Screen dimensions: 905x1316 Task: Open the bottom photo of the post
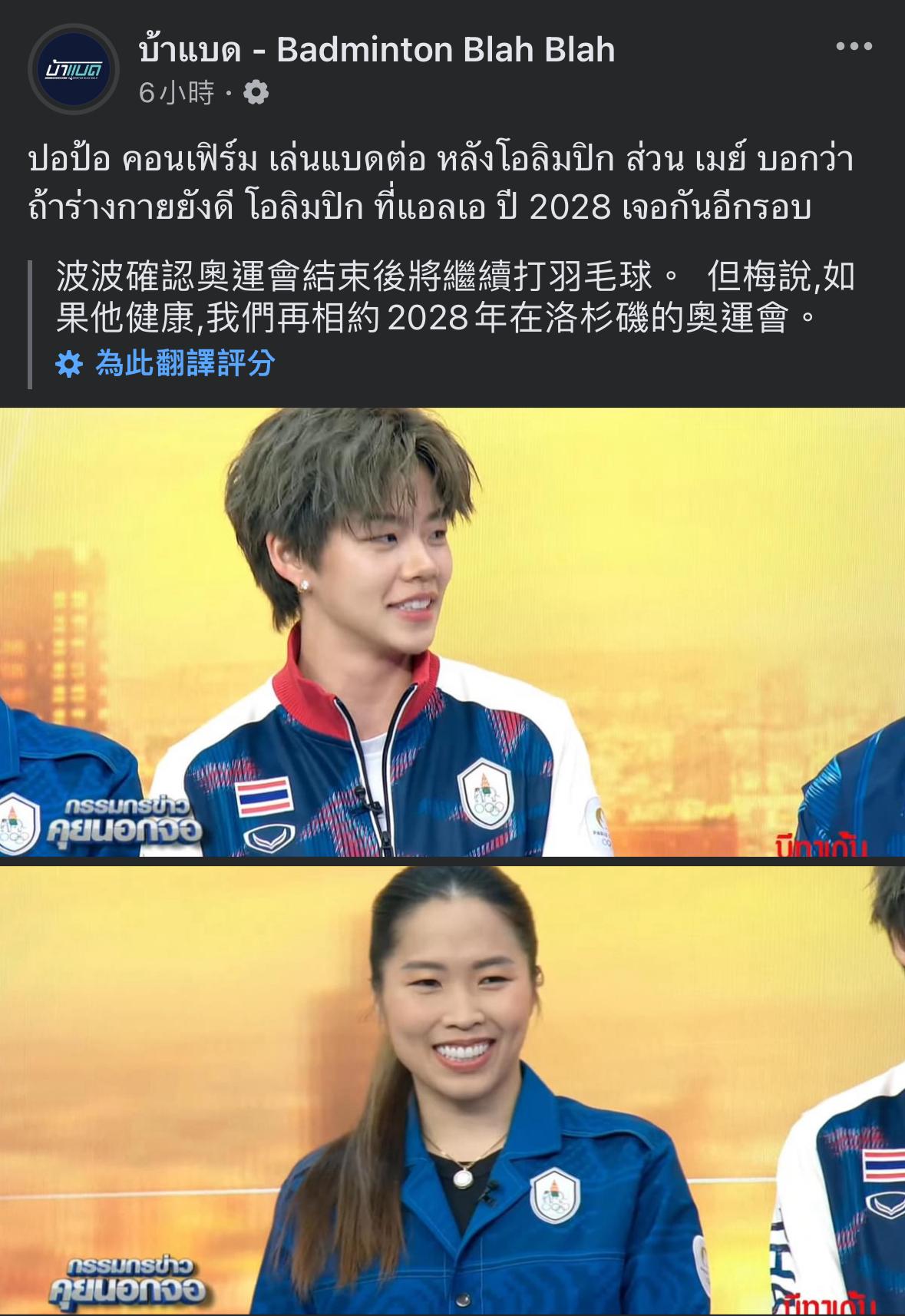coord(452,1090)
